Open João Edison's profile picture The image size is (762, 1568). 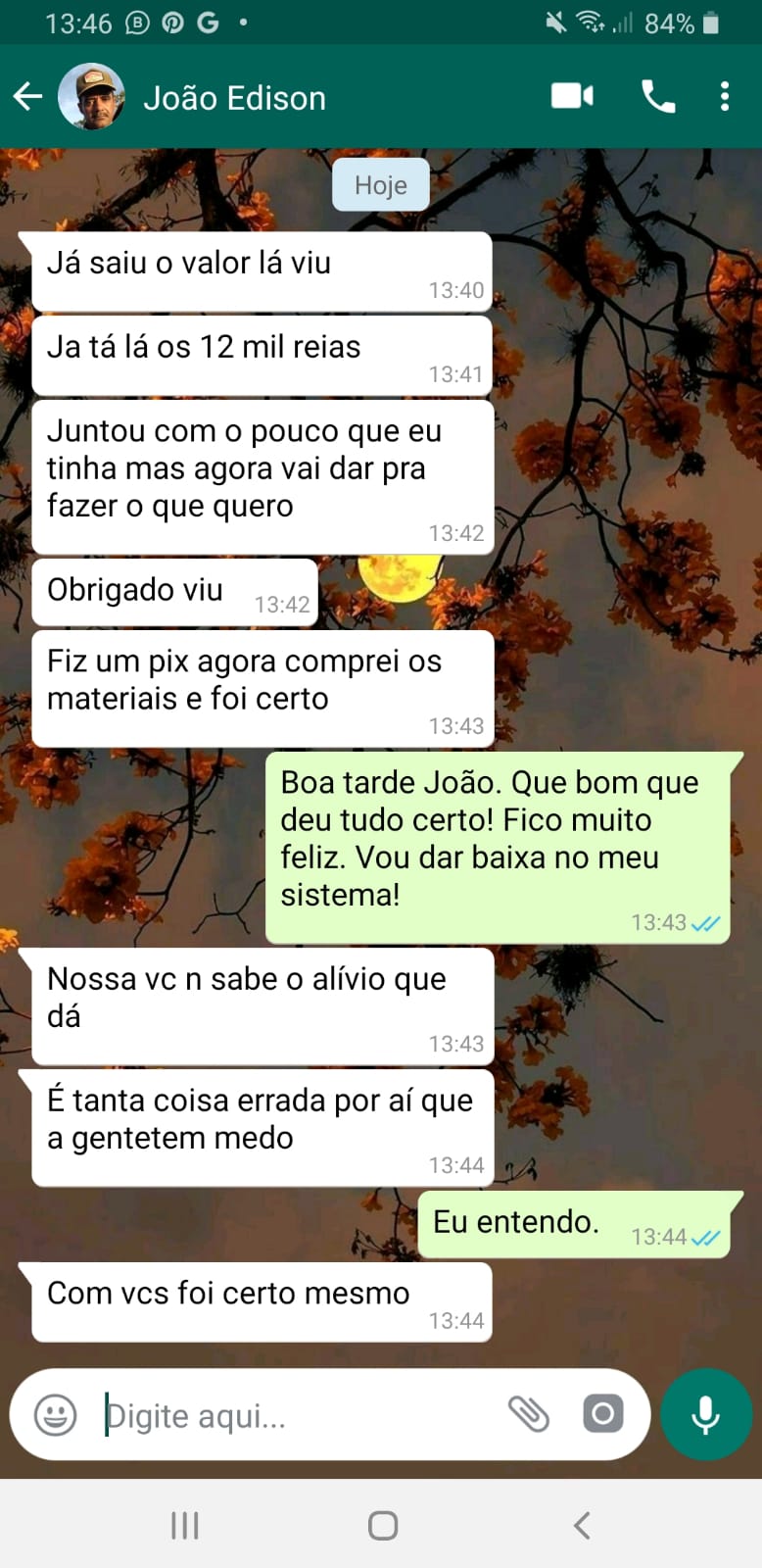tap(92, 95)
